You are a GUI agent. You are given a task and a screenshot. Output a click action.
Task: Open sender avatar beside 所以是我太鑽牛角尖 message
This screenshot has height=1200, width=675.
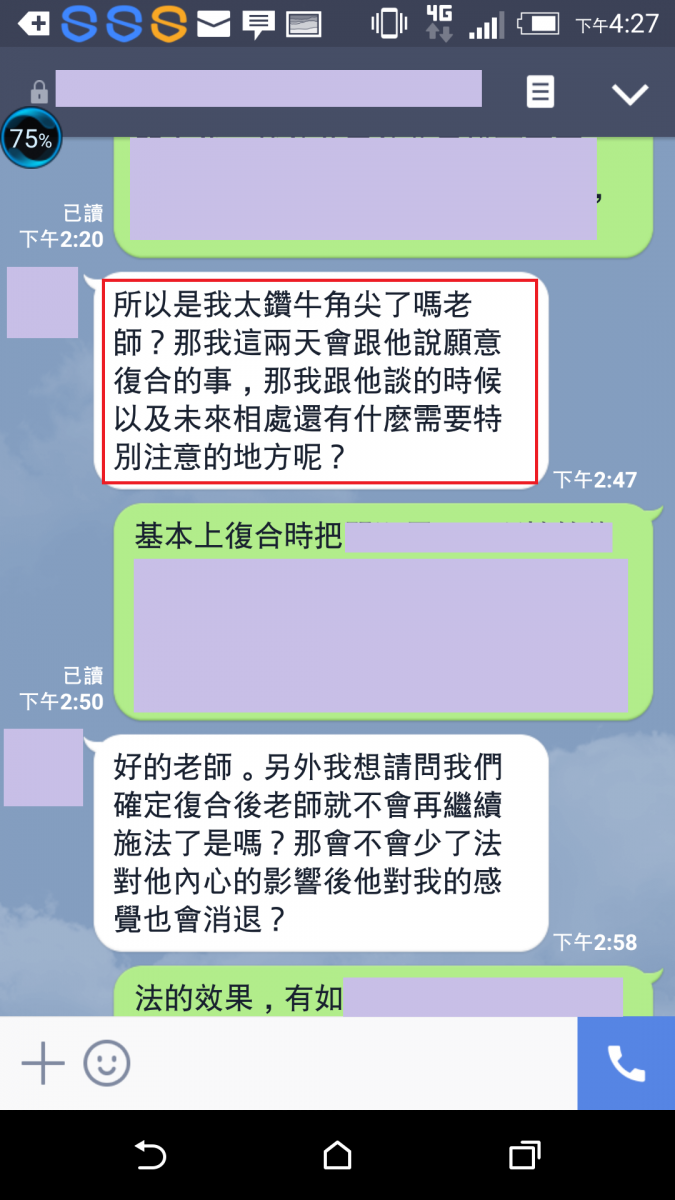pyautogui.click(x=42, y=302)
